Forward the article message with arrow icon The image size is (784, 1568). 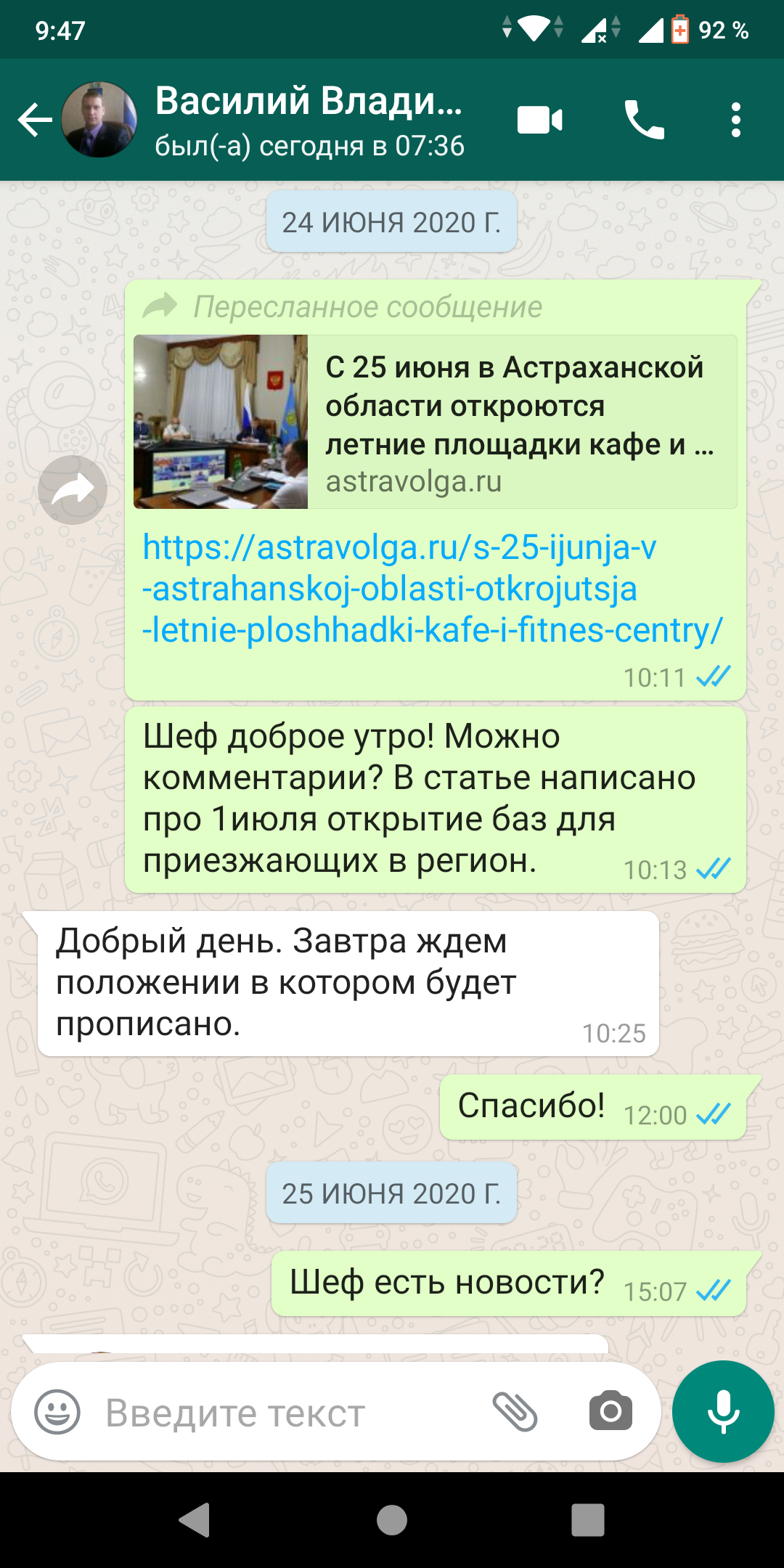click(x=73, y=490)
